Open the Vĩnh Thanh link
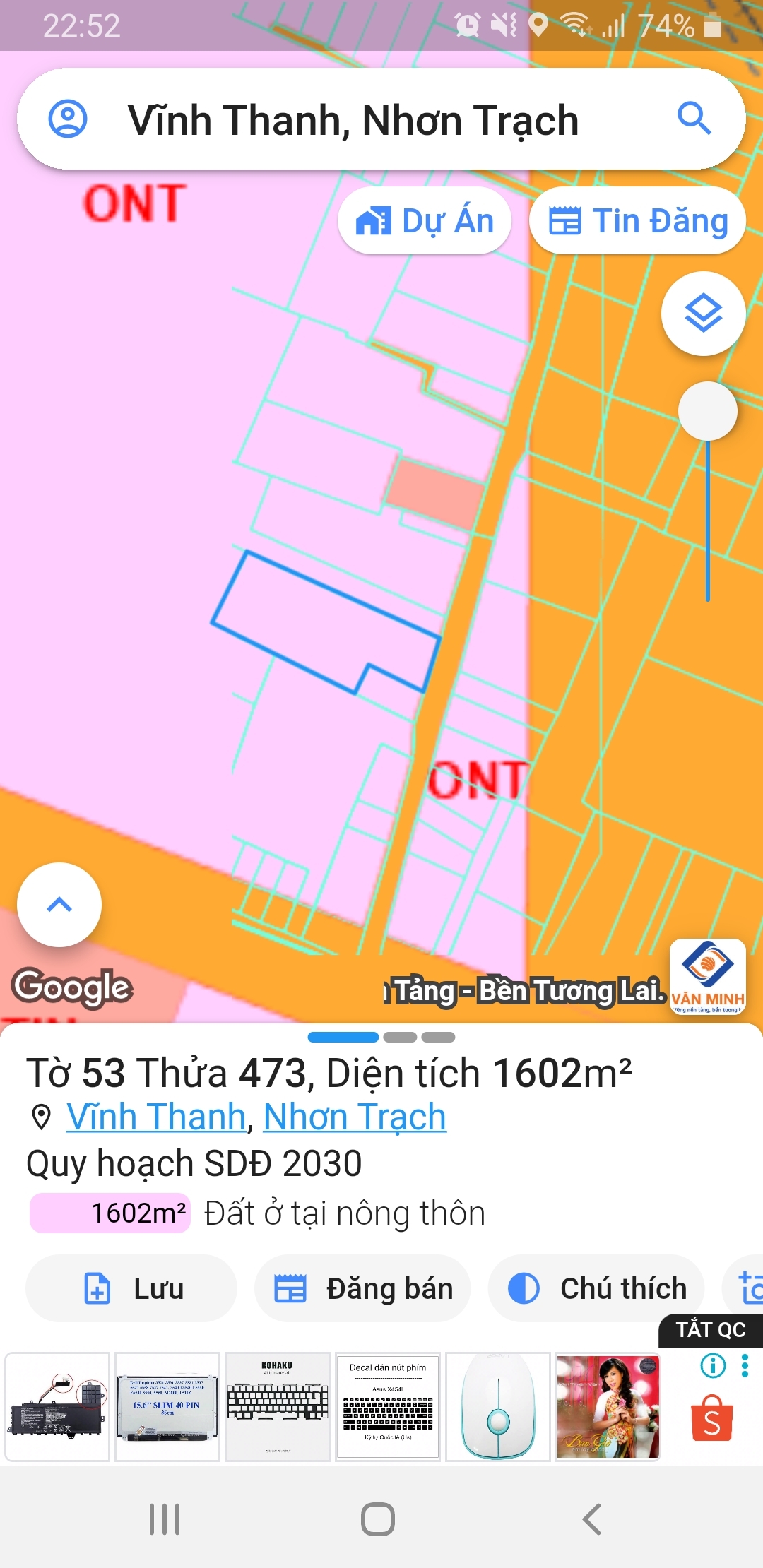The height and width of the screenshot is (1568, 763). (156, 1117)
